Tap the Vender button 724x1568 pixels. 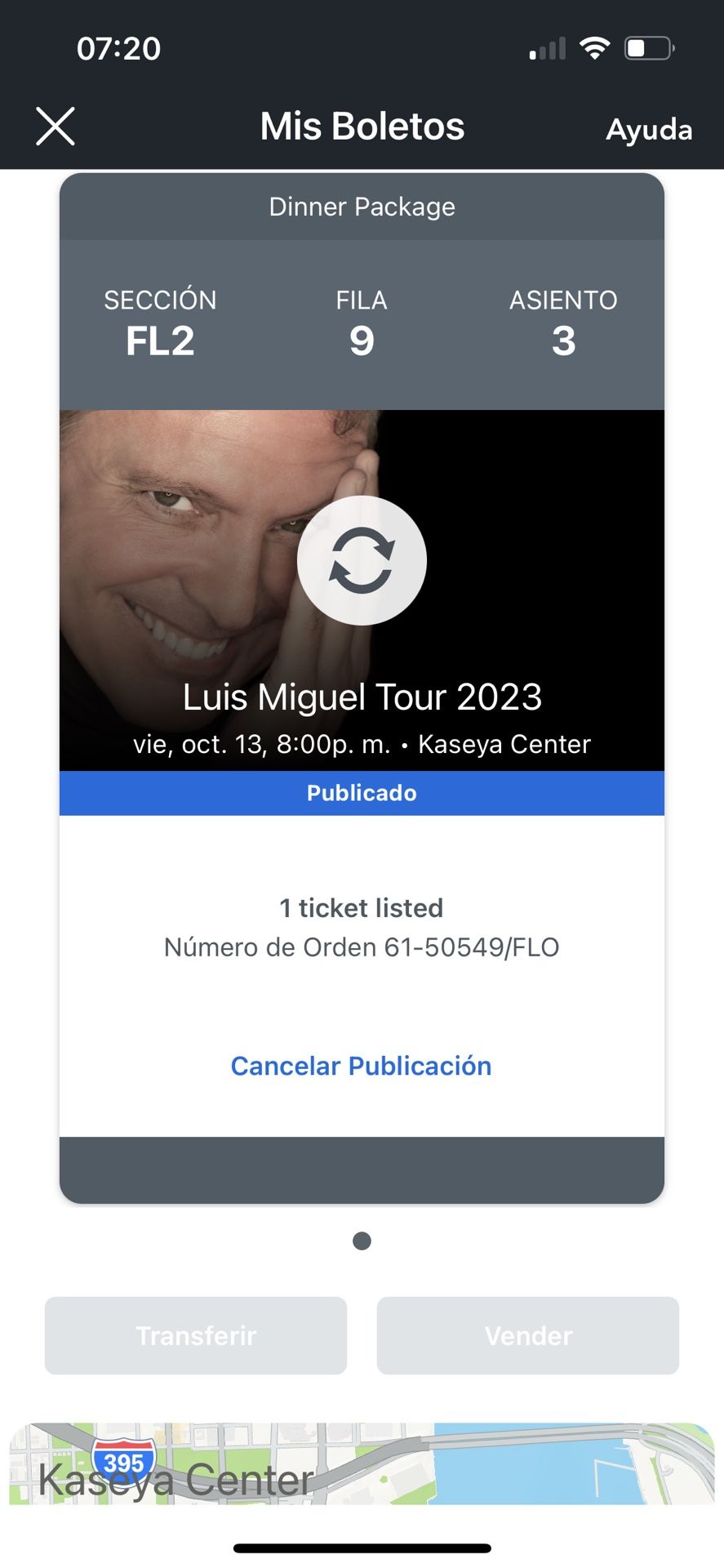(x=528, y=1335)
